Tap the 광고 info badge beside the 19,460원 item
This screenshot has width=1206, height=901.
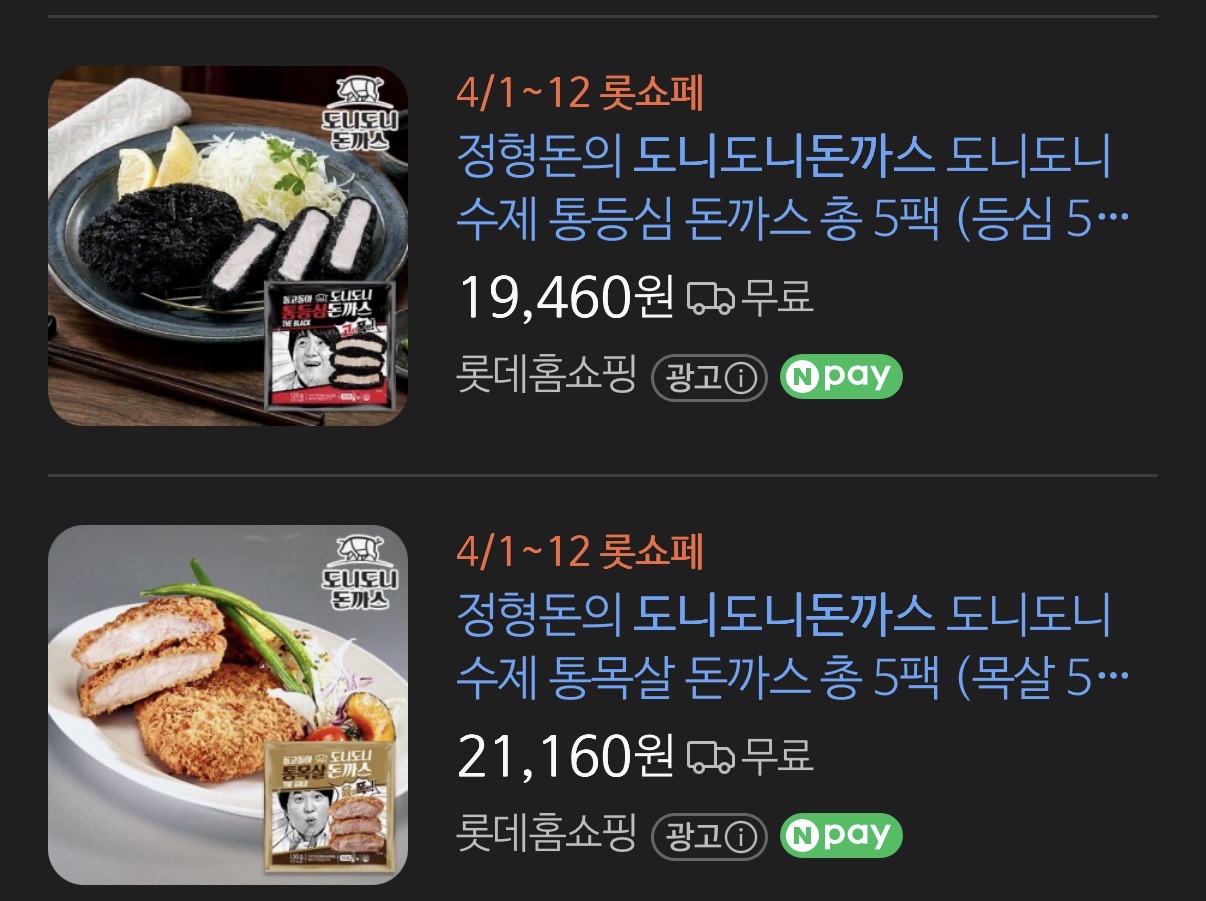coord(709,379)
